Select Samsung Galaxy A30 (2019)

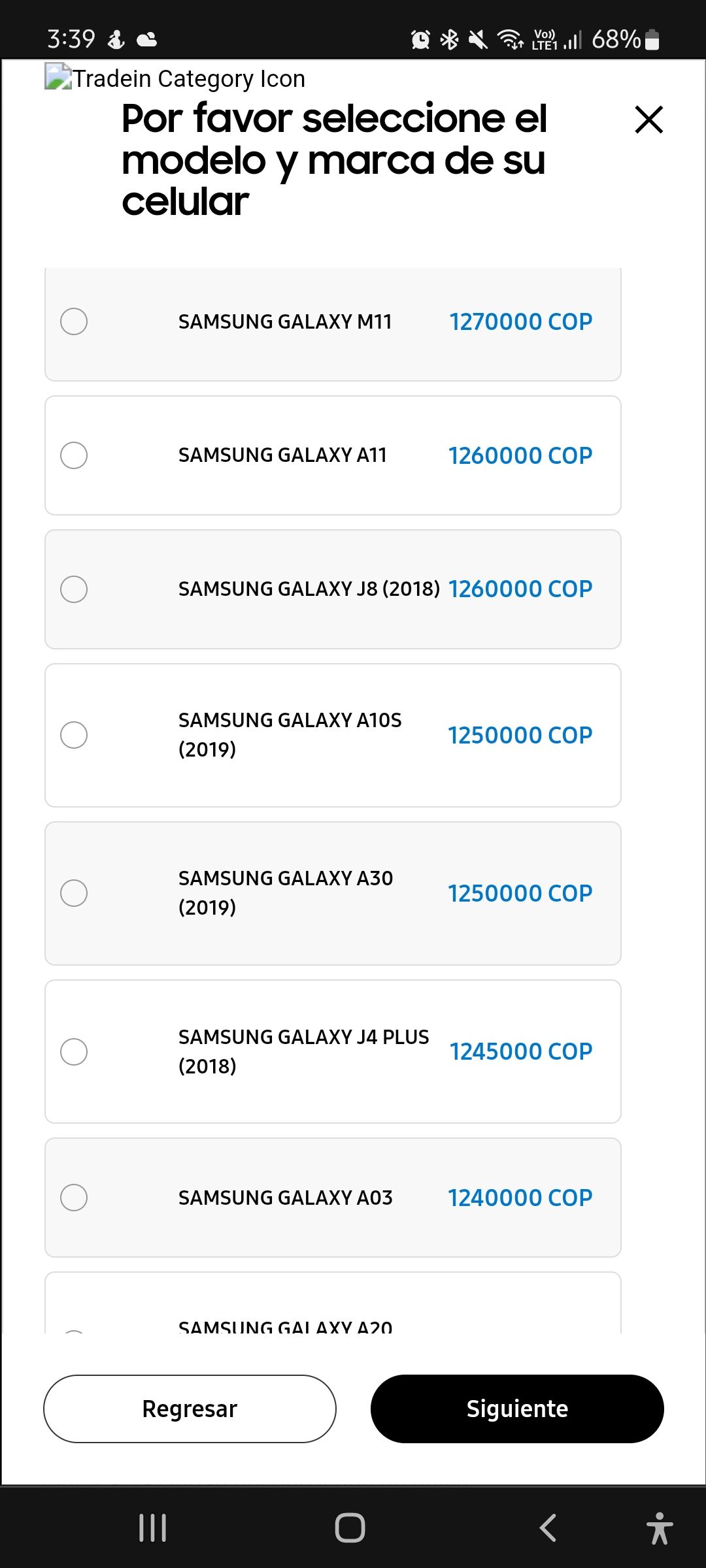(x=74, y=893)
